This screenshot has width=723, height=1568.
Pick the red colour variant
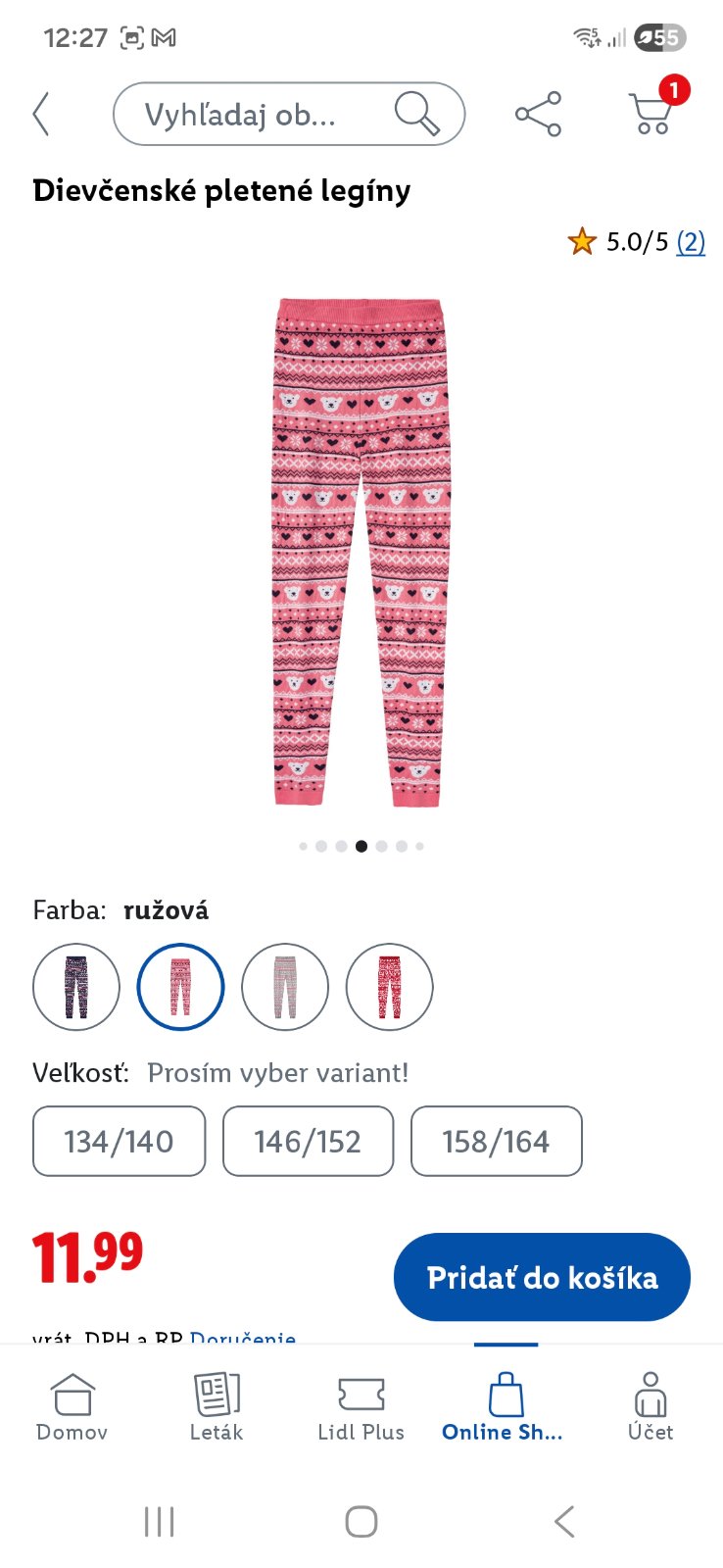[389, 987]
